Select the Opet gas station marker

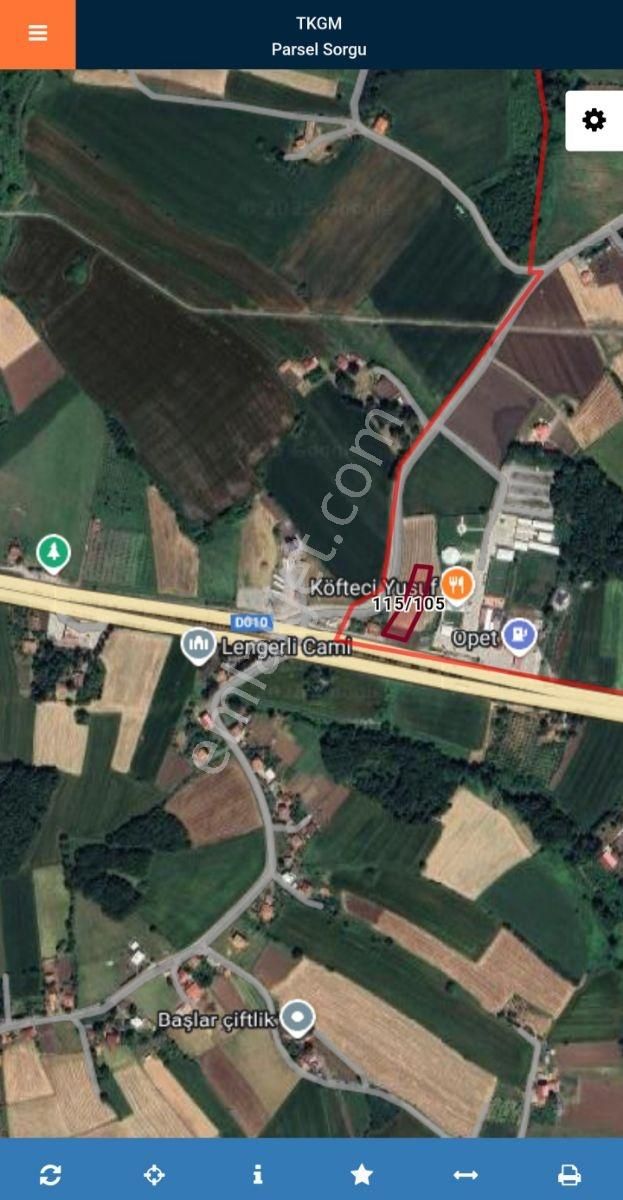click(x=519, y=634)
